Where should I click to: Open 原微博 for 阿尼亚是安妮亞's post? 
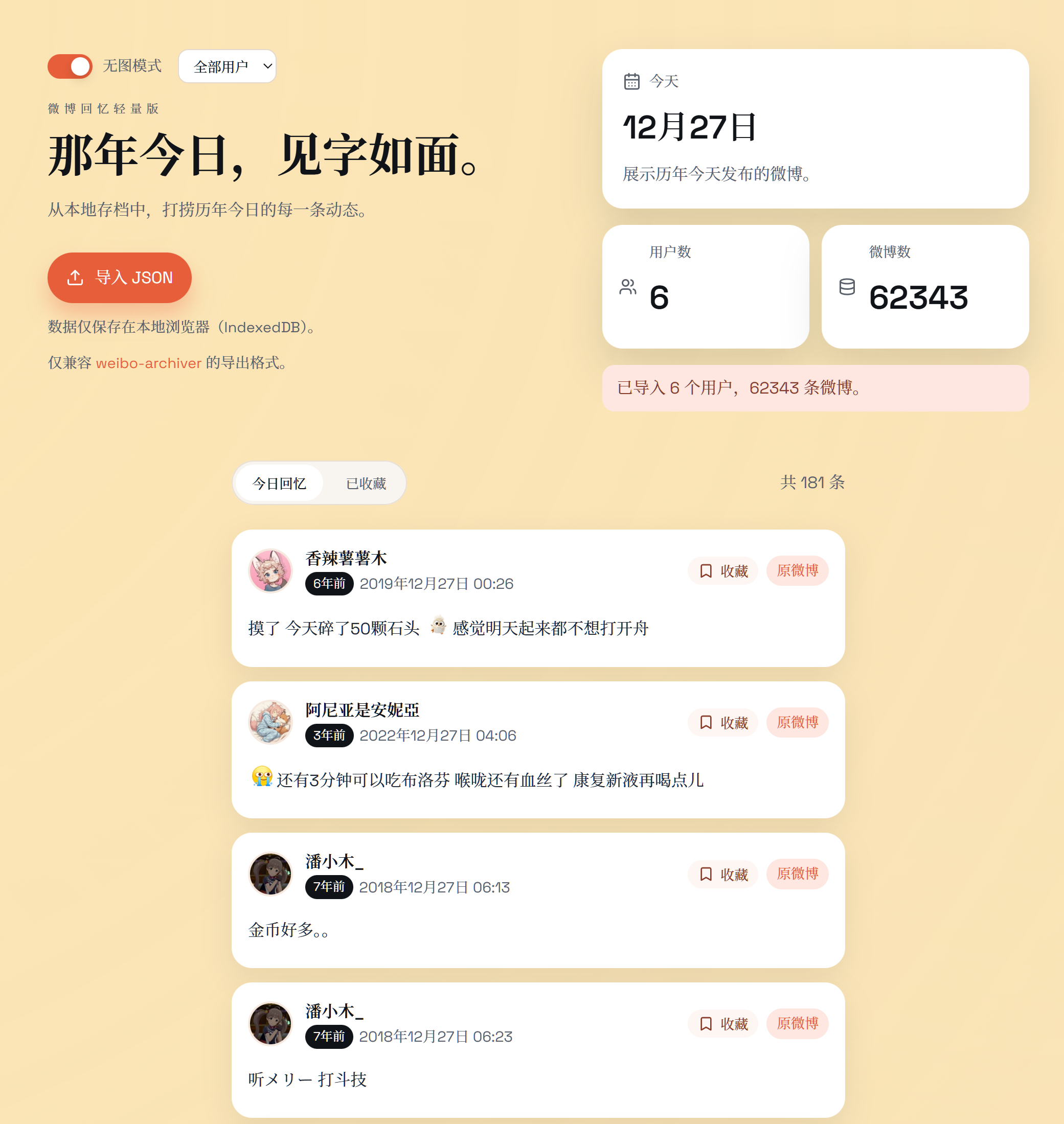click(797, 722)
